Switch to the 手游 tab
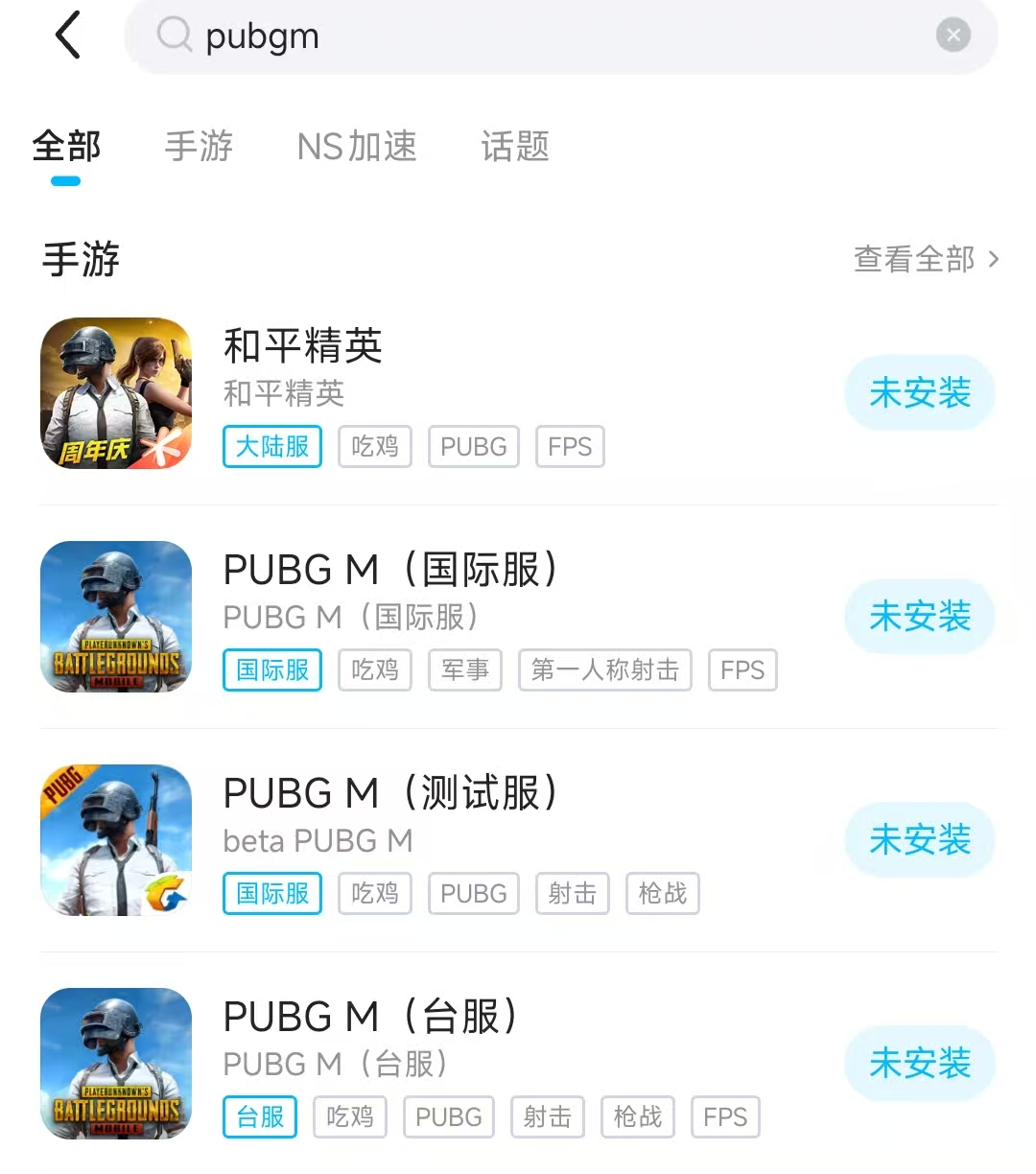The width and height of the screenshot is (1036, 1174). coord(199,147)
